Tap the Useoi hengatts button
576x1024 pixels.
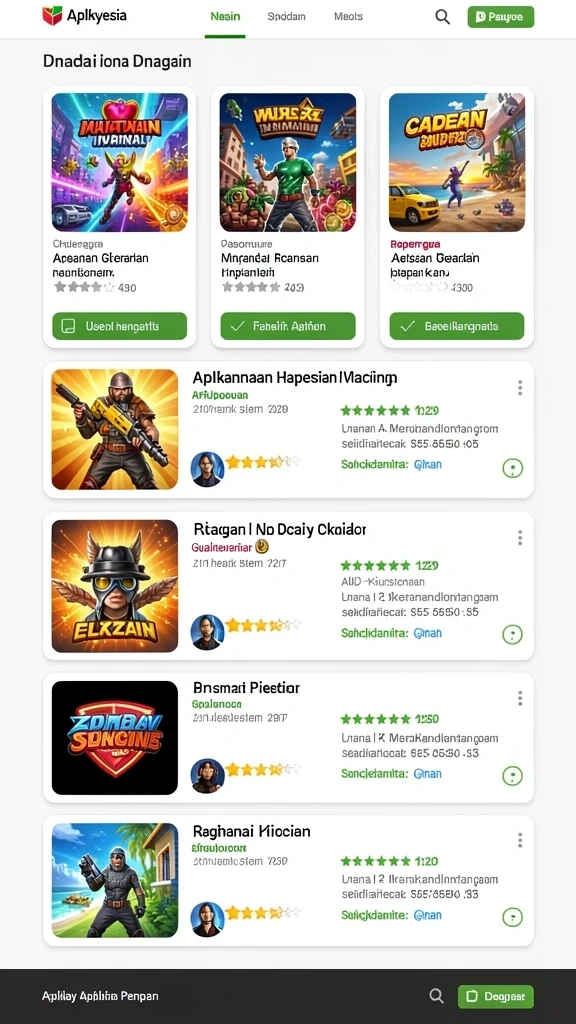120,326
